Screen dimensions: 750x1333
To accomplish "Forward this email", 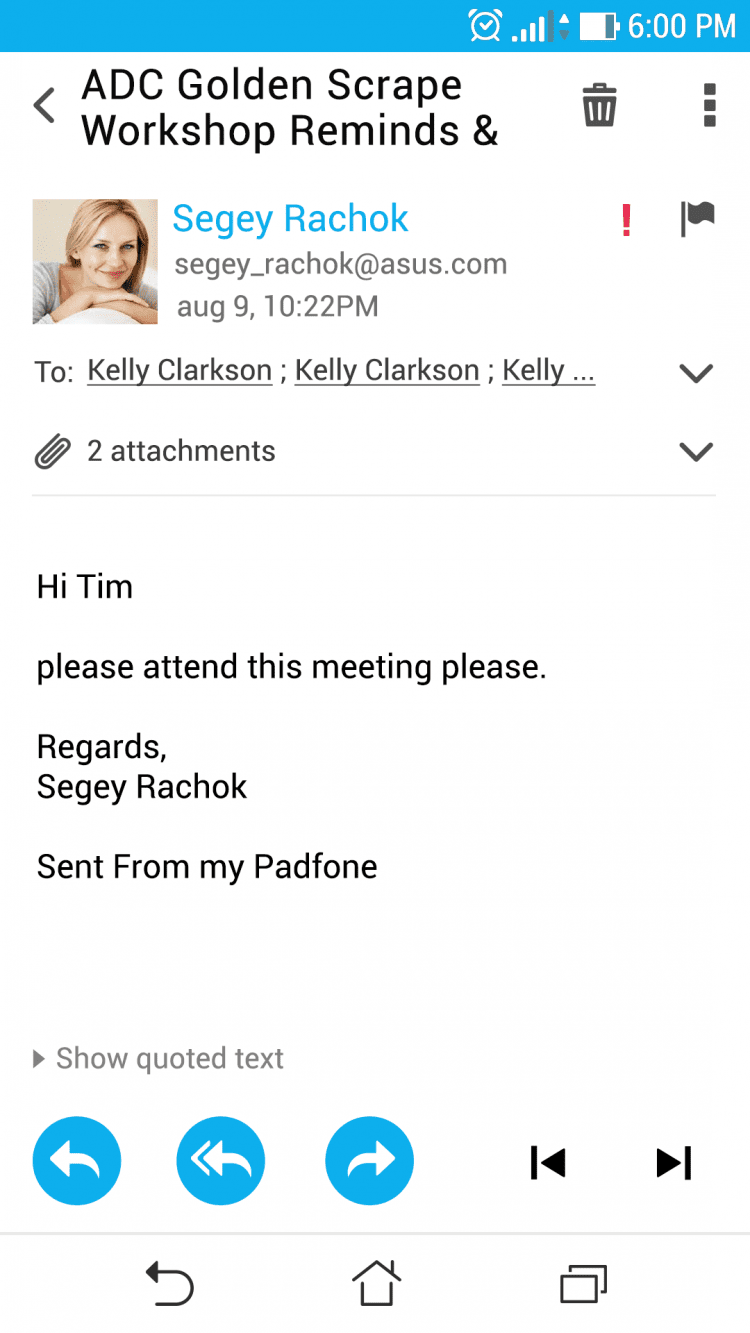I will point(369,1161).
